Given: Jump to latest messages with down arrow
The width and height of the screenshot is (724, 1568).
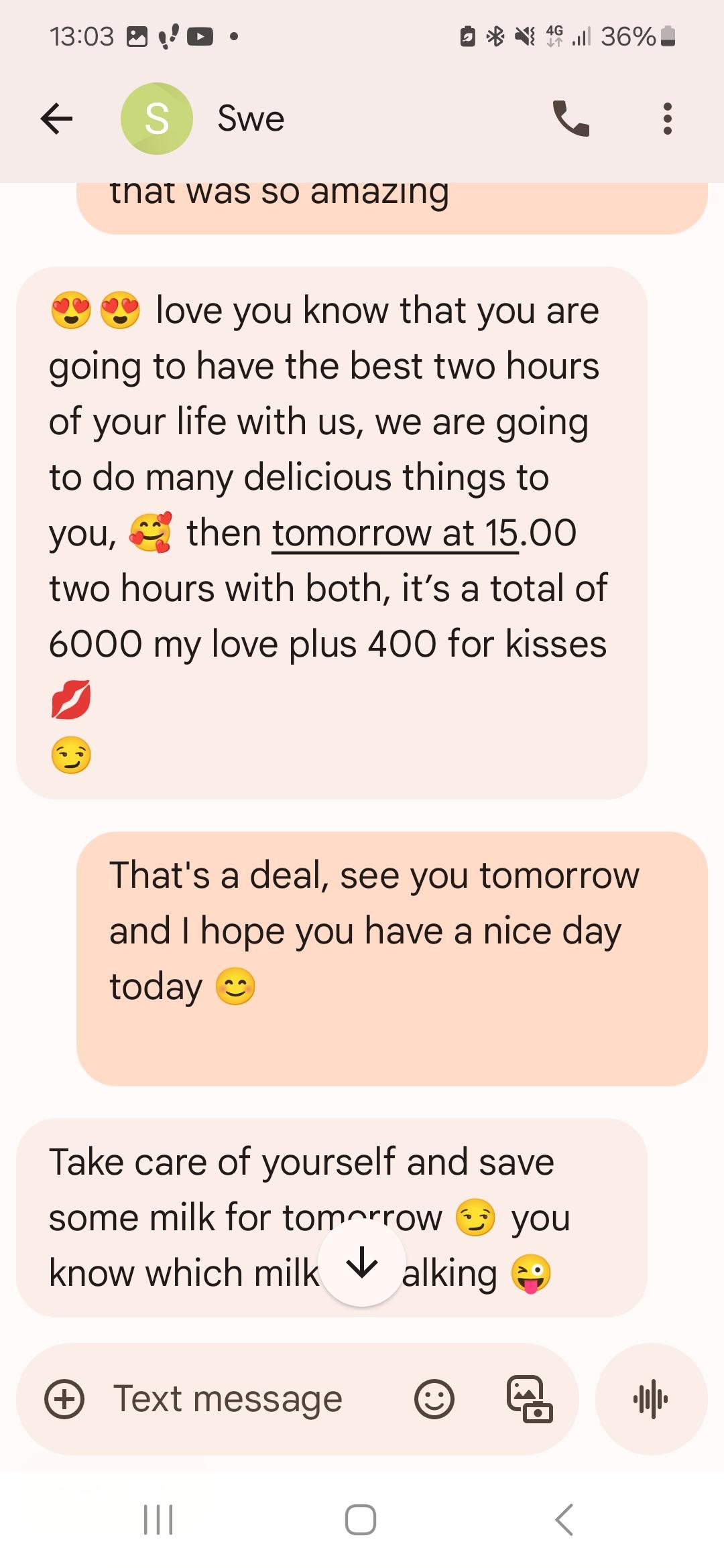Looking at the screenshot, I should pos(362,1263).
